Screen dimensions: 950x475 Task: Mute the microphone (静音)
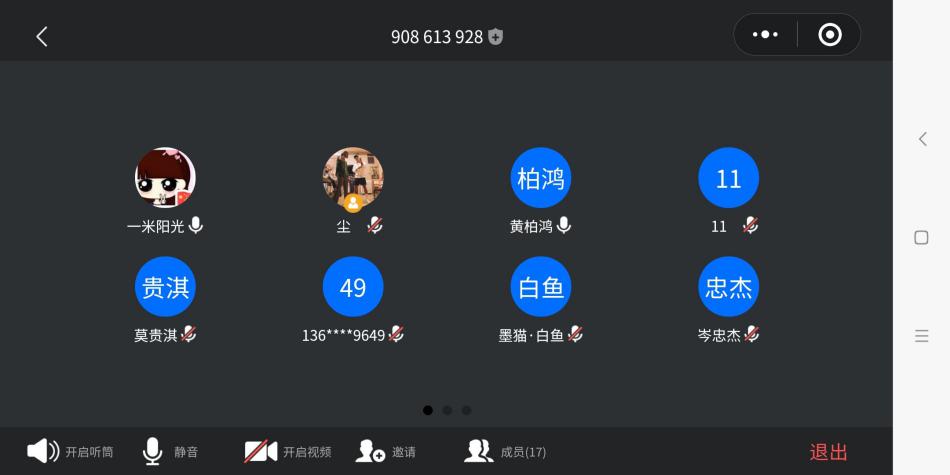169,451
